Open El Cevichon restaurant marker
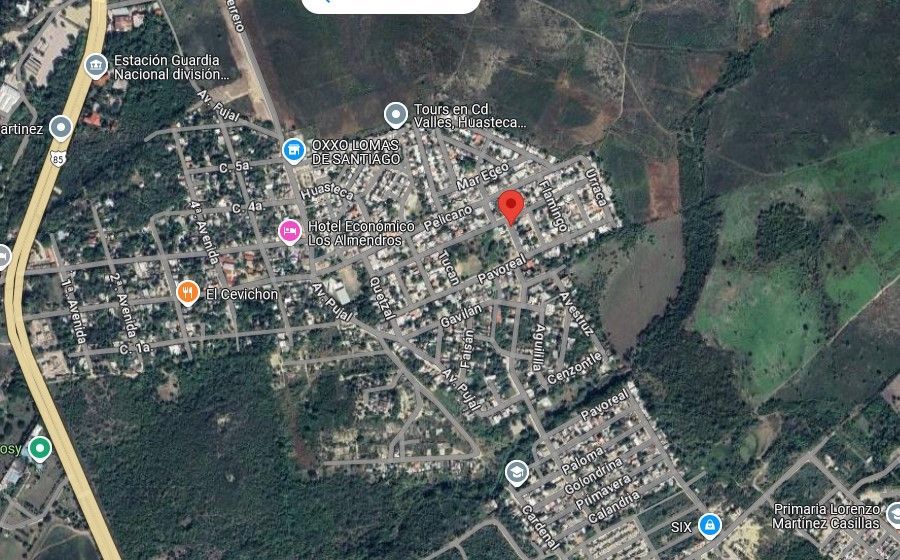This screenshot has height=560, width=900. 188,293
